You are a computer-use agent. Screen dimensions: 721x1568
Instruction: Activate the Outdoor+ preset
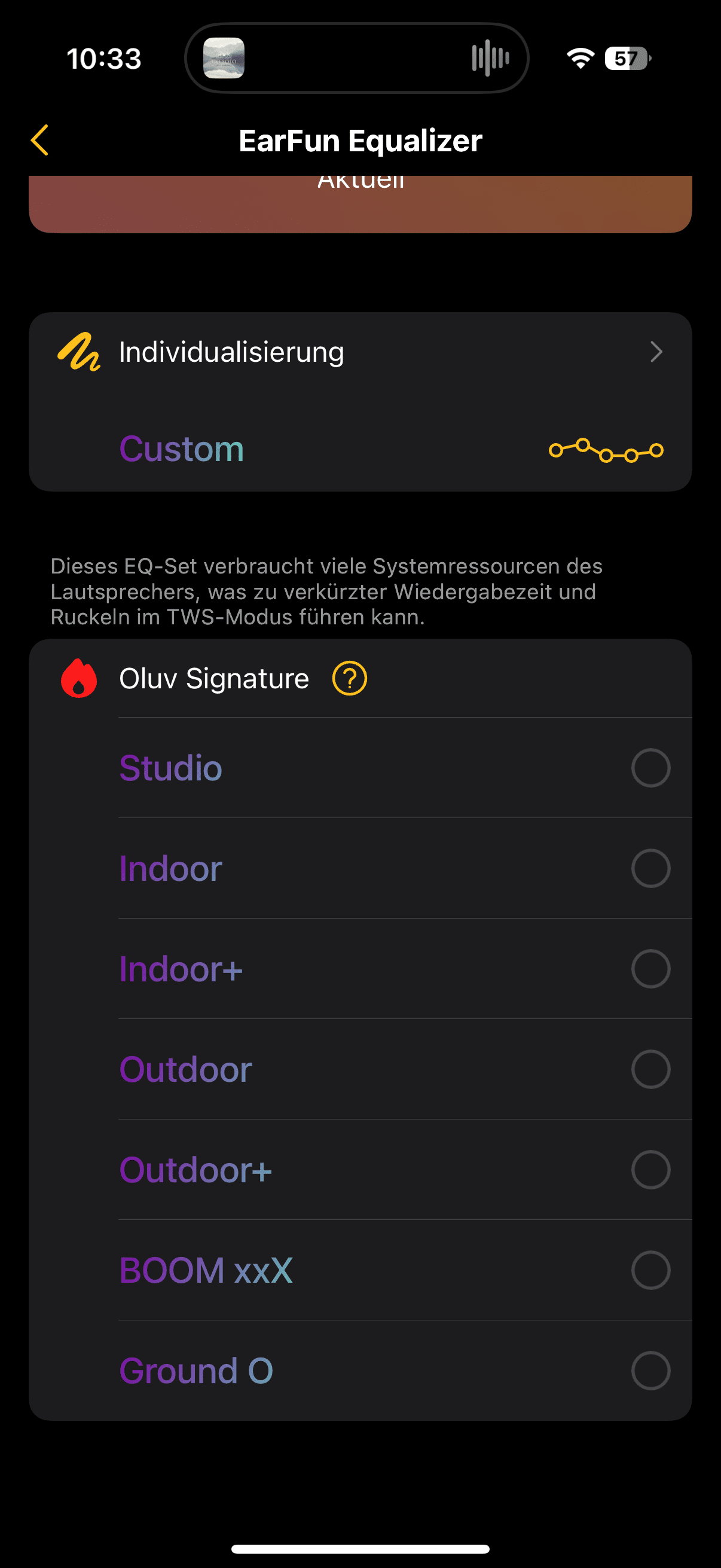pos(405,1169)
